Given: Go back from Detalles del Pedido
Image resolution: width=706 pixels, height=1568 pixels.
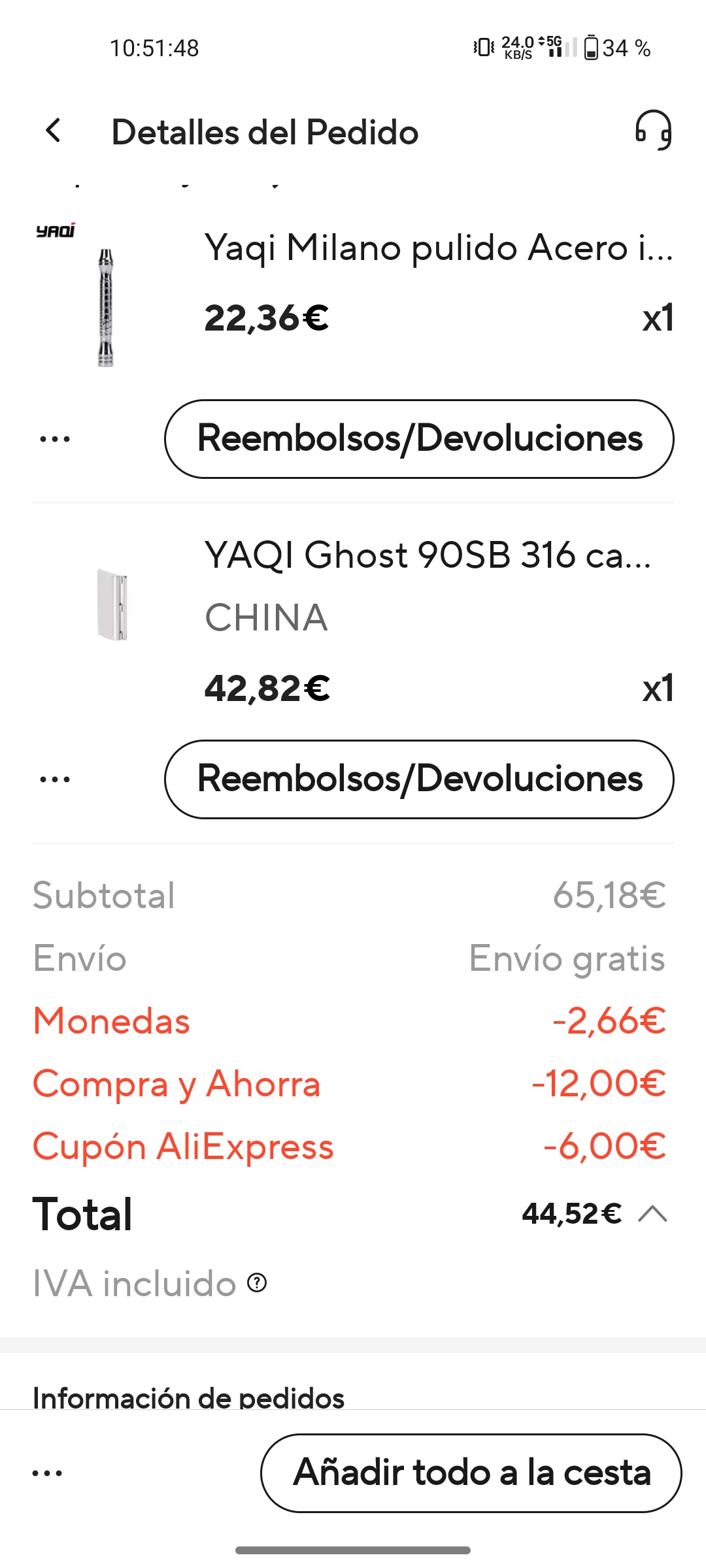Looking at the screenshot, I should (x=54, y=131).
